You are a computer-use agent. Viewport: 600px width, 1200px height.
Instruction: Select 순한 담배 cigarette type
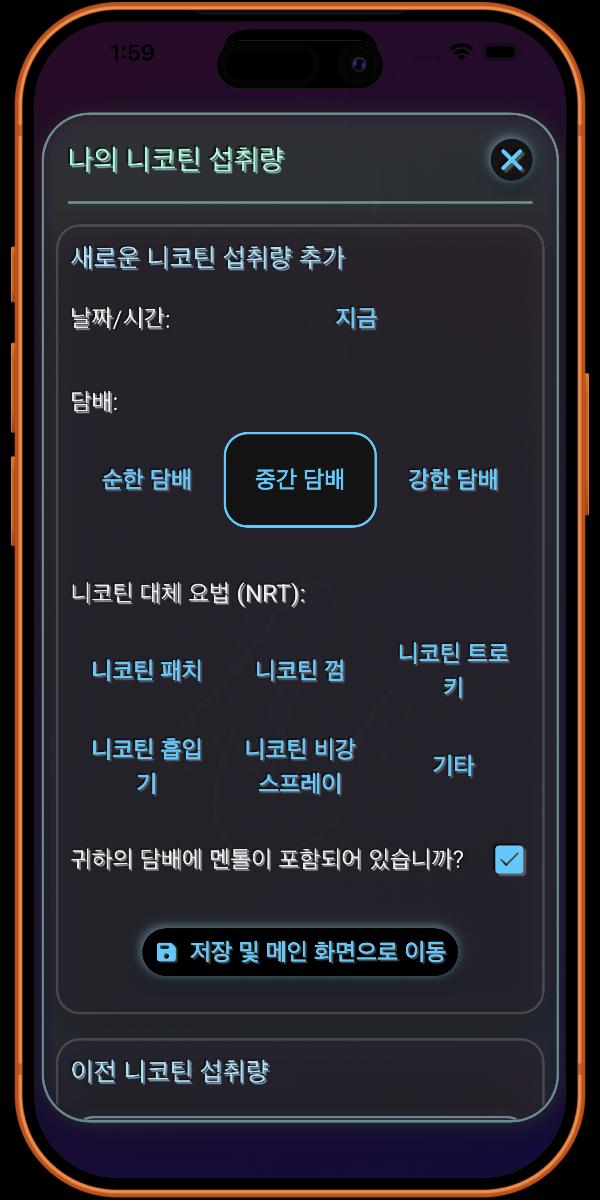[147, 480]
